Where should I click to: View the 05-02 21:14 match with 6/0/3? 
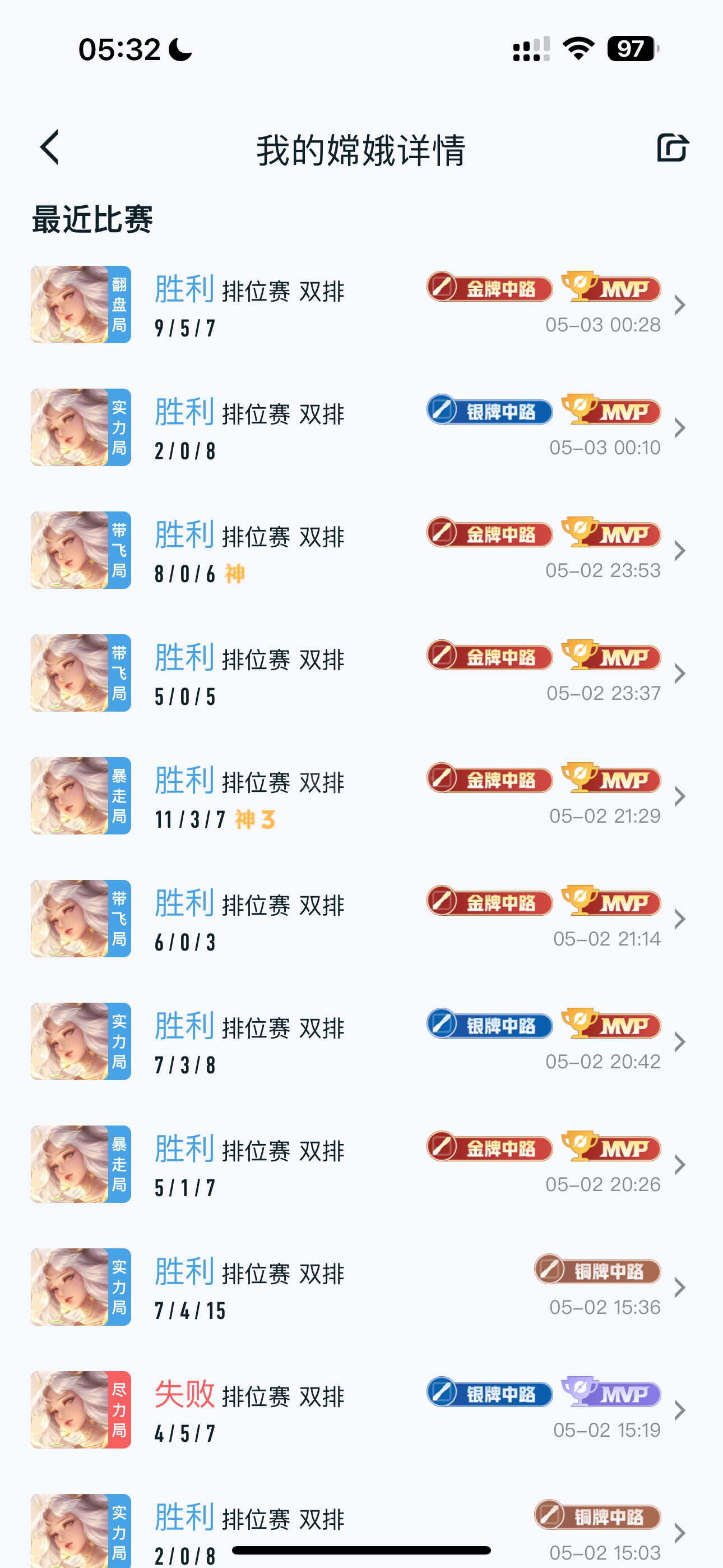click(x=361, y=919)
